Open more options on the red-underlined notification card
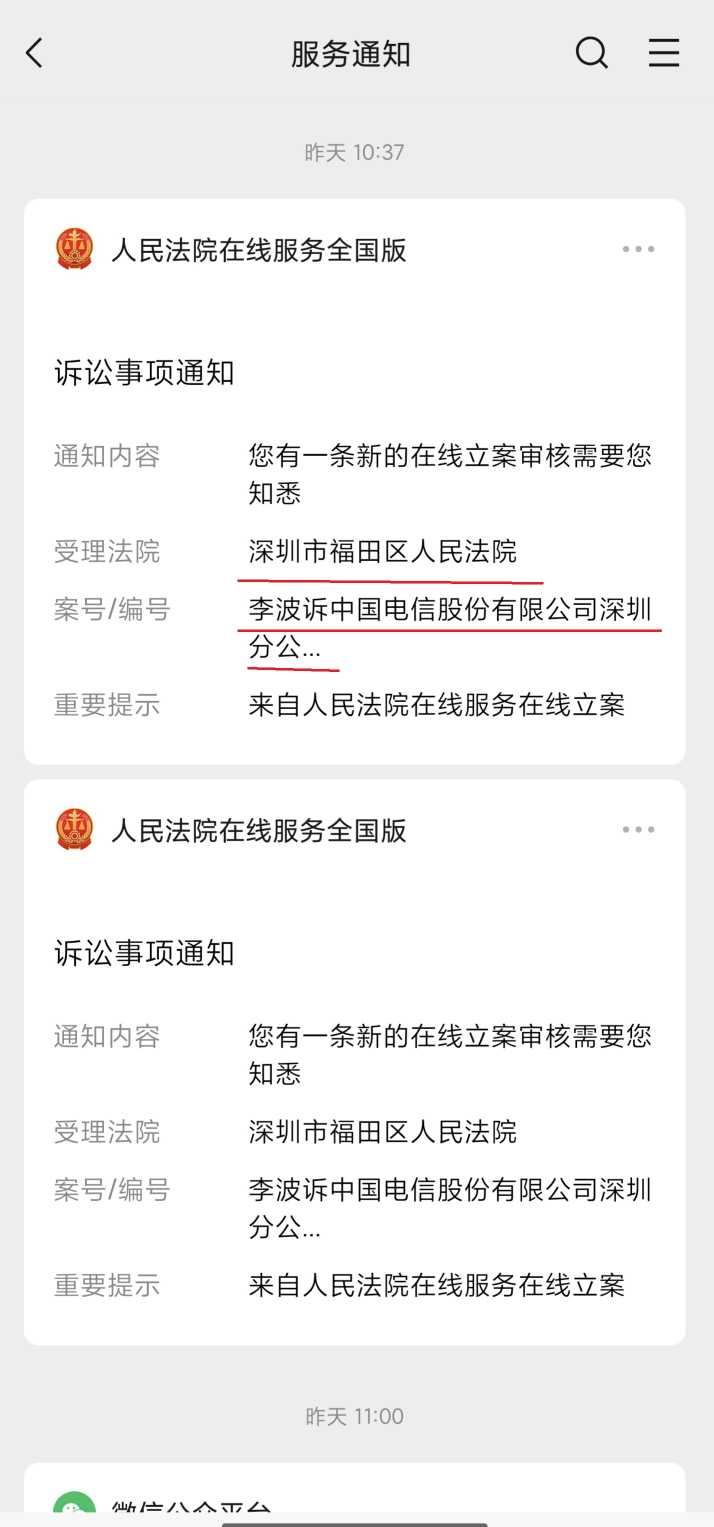The height and width of the screenshot is (1527, 714). [638, 249]
